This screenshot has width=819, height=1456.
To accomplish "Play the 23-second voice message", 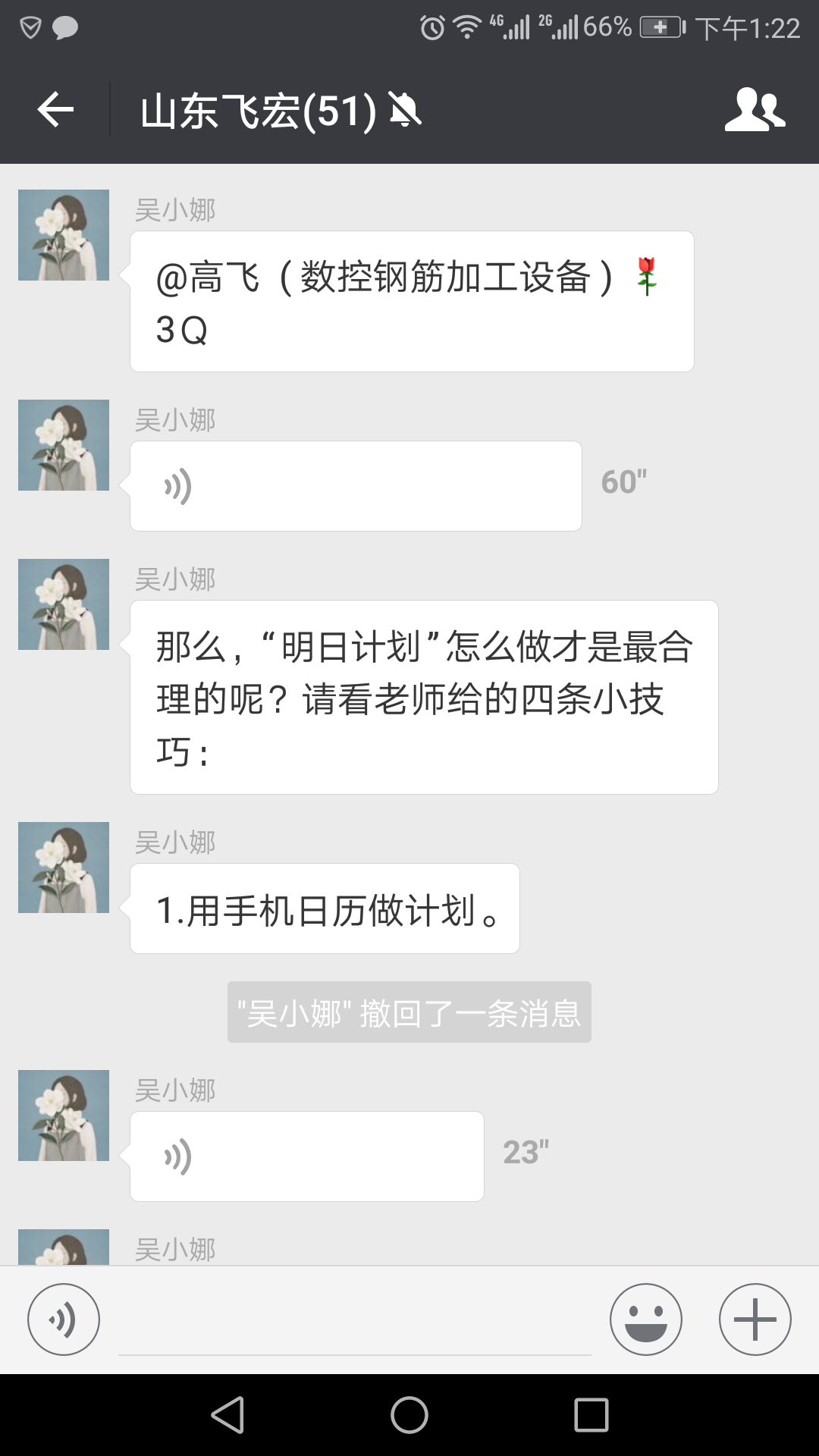I will point(306,1156).
